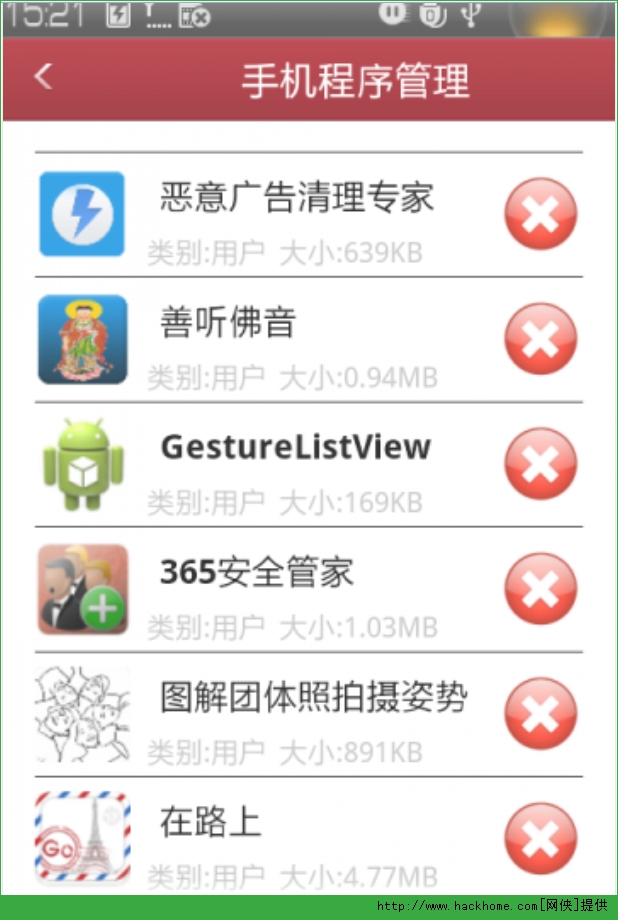The image size is (618, 920).
Task: Delete GestureListView using its X button
Action: pos(540,463)
